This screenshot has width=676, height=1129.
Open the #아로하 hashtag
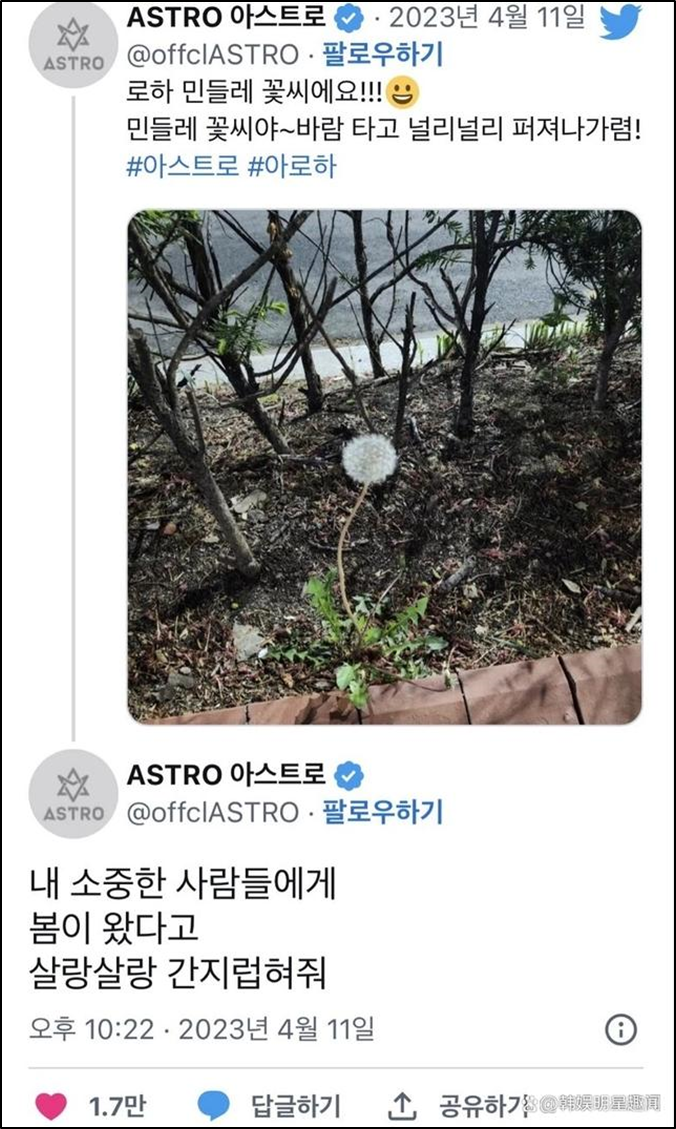pyautogui.click(x=292, y=166)
